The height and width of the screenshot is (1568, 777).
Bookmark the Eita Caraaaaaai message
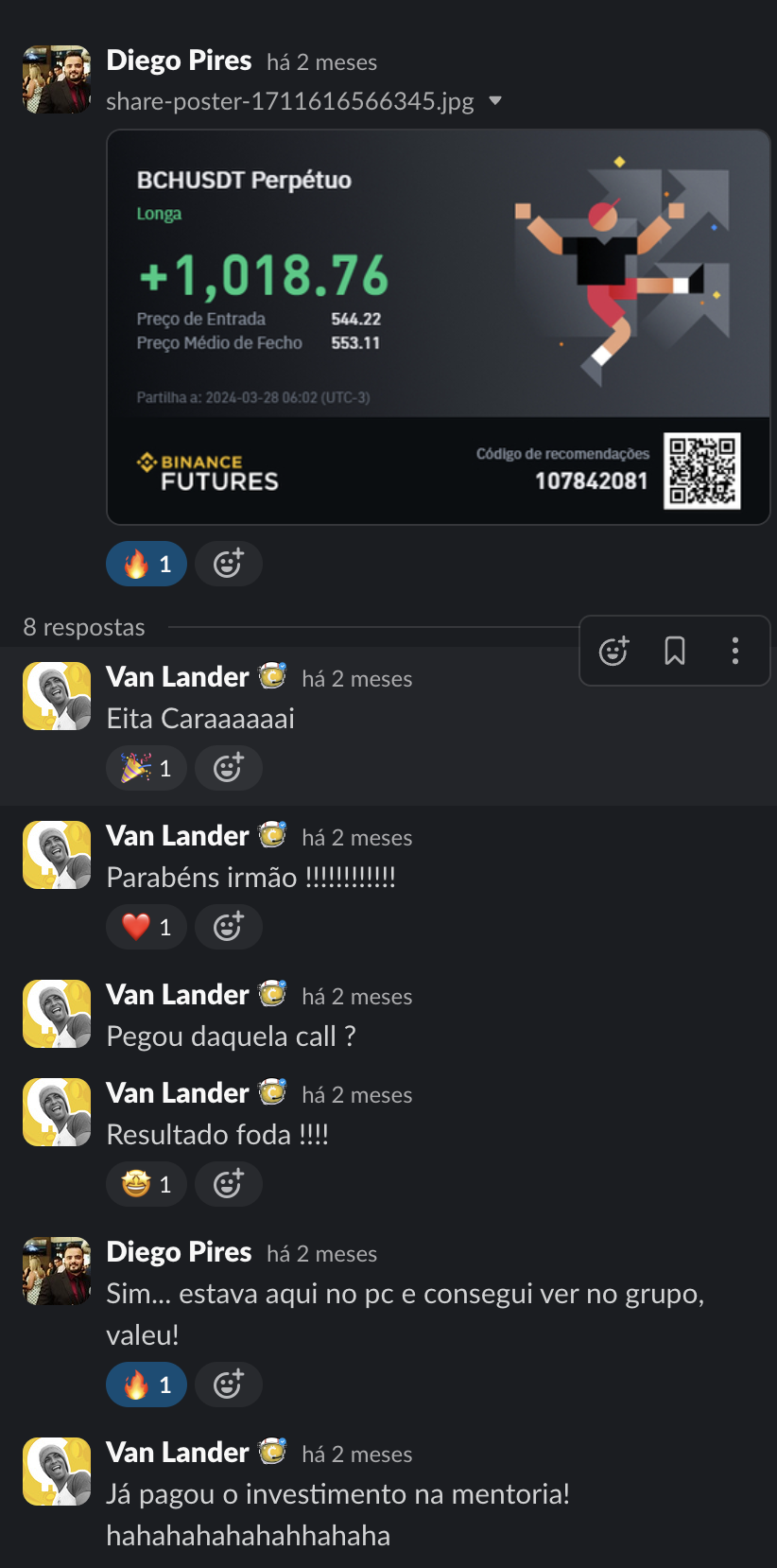[675, 651]
